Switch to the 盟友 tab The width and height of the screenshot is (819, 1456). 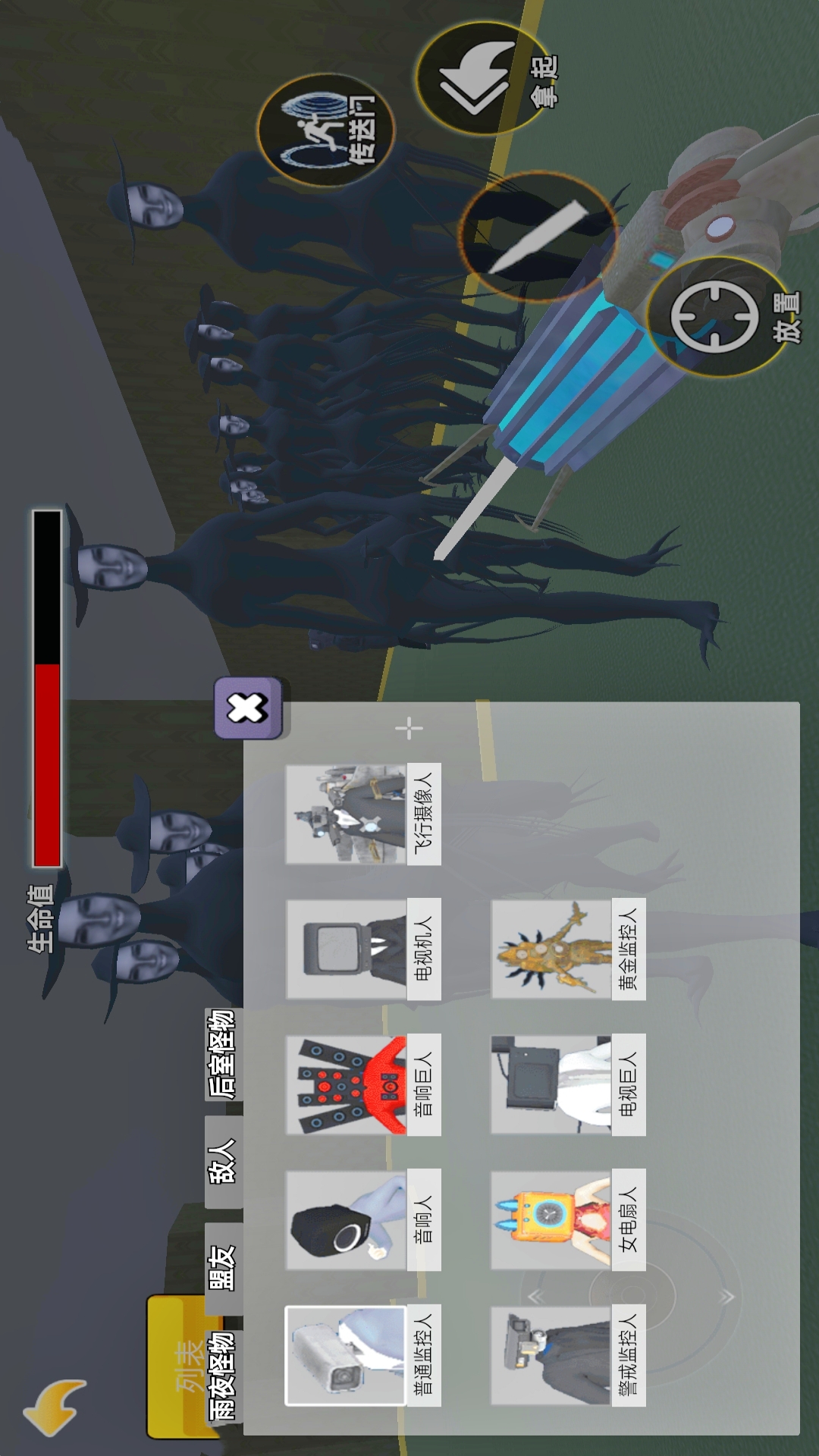tap(223, 1269)
